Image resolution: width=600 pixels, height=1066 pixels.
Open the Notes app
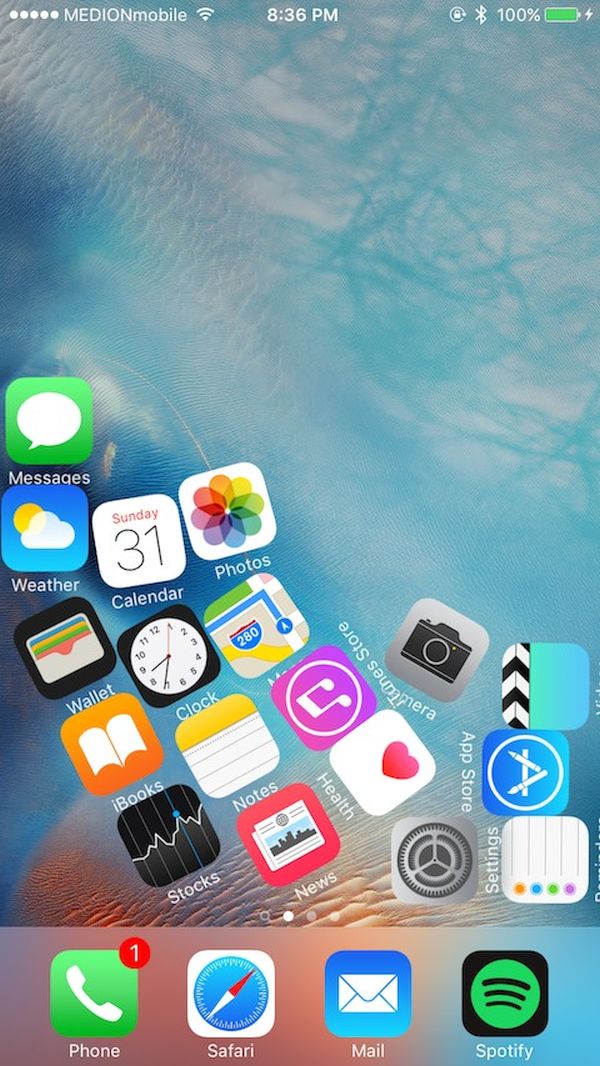coord(227,746)
